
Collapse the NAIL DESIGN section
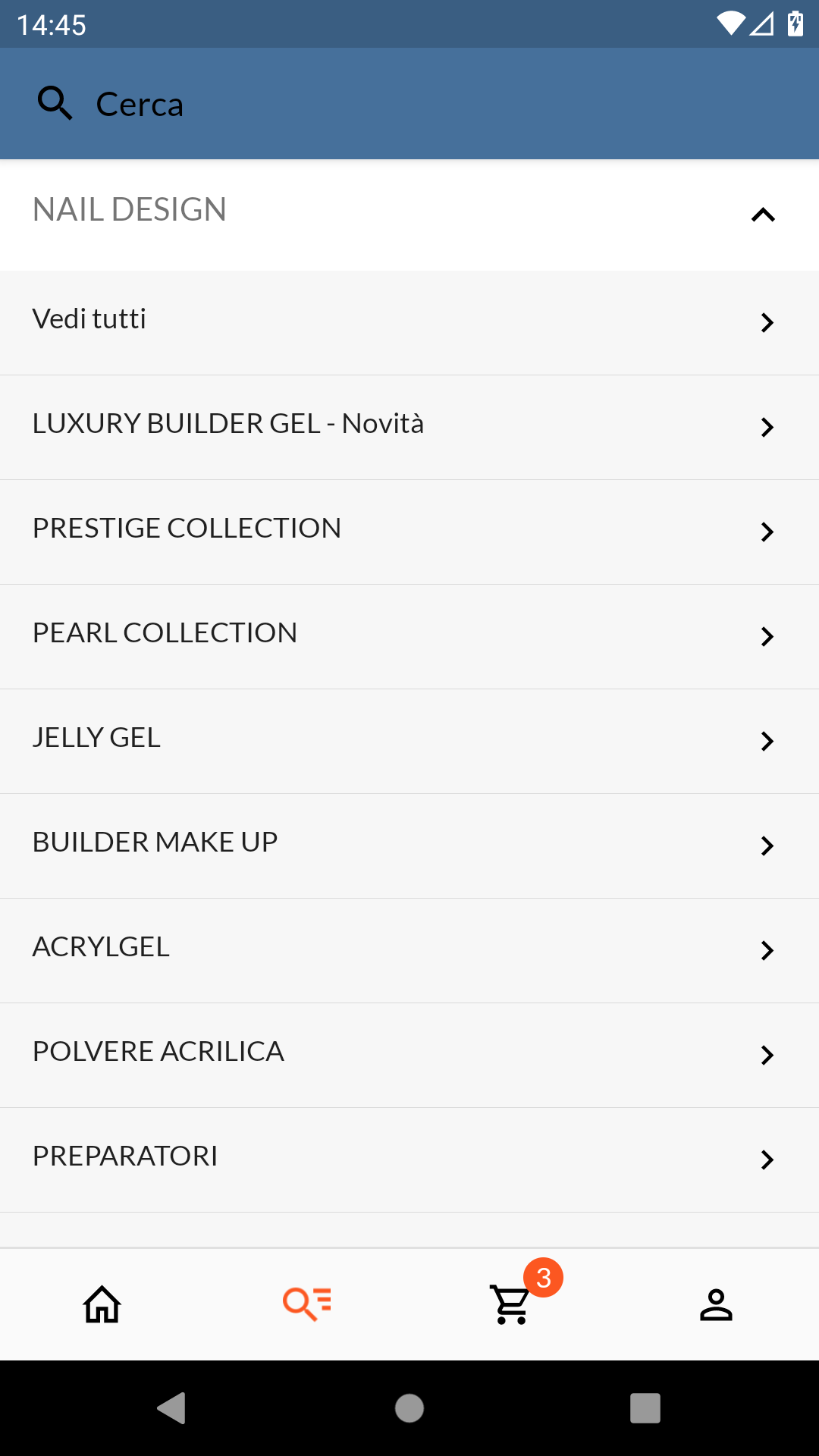pyautogui.click(x=763, y=215)
